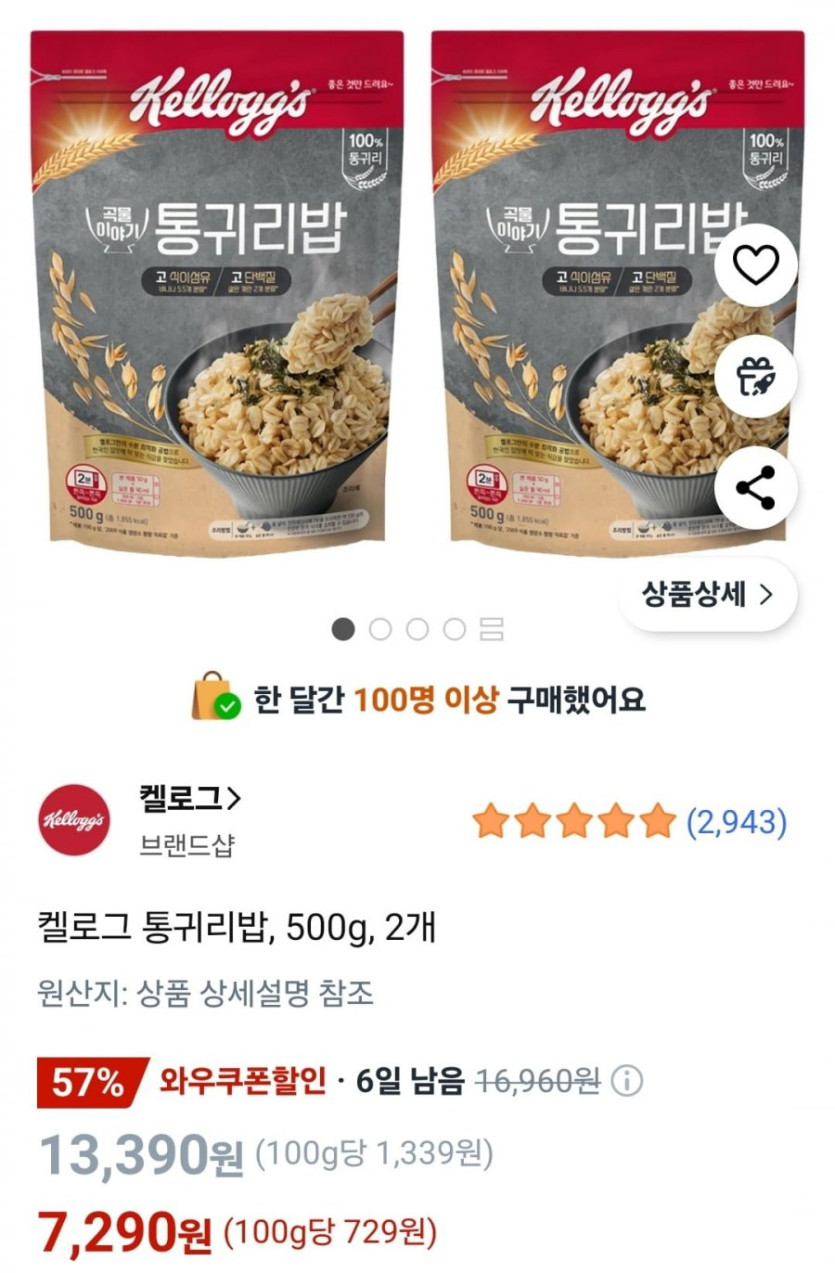Show price info next to 16,960원
835x1273 pixels.
[627, 1081]
